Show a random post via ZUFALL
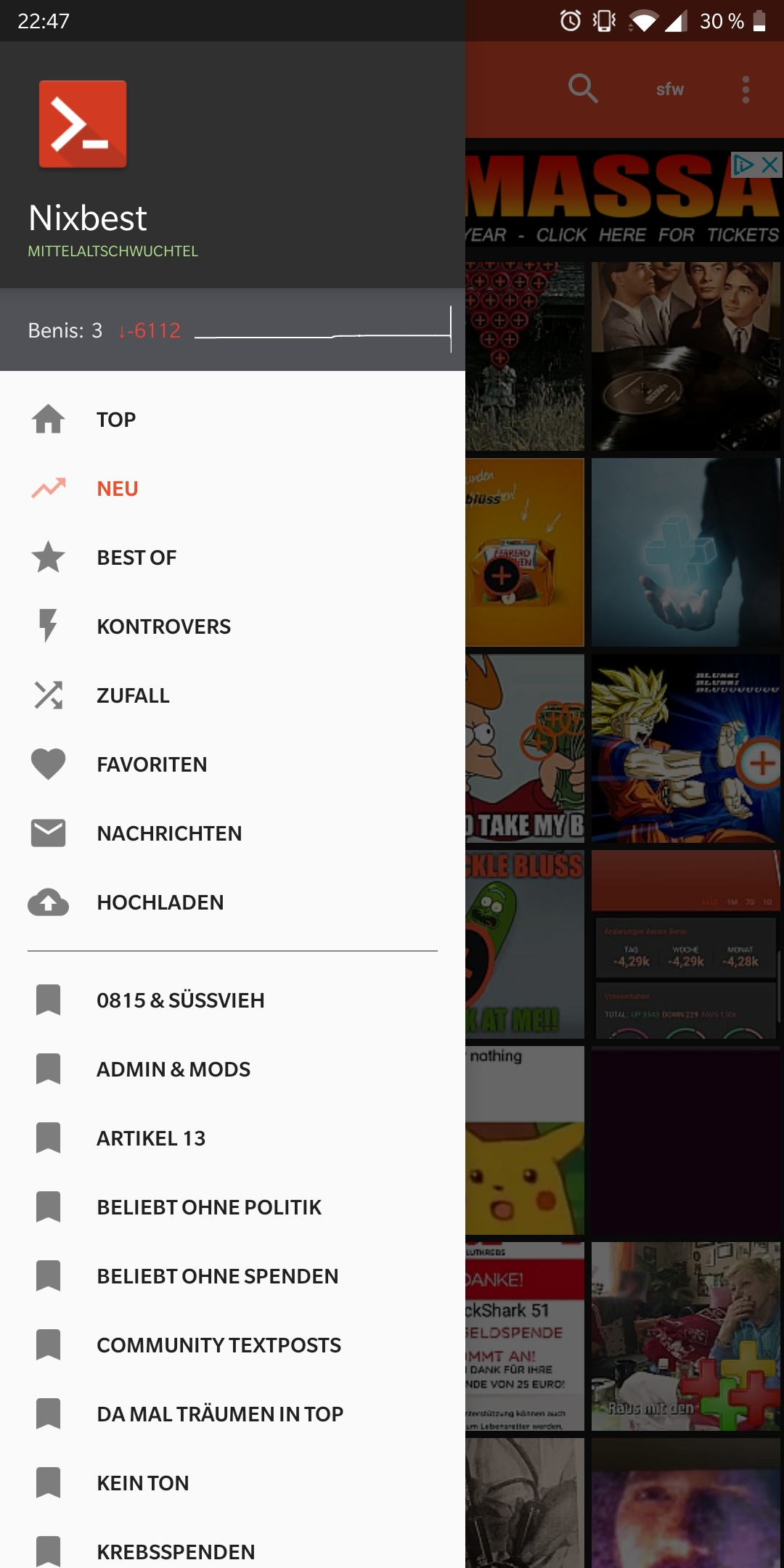This screenshot has height=1568, width=784. pyautogui.click(x=232, y=695)
